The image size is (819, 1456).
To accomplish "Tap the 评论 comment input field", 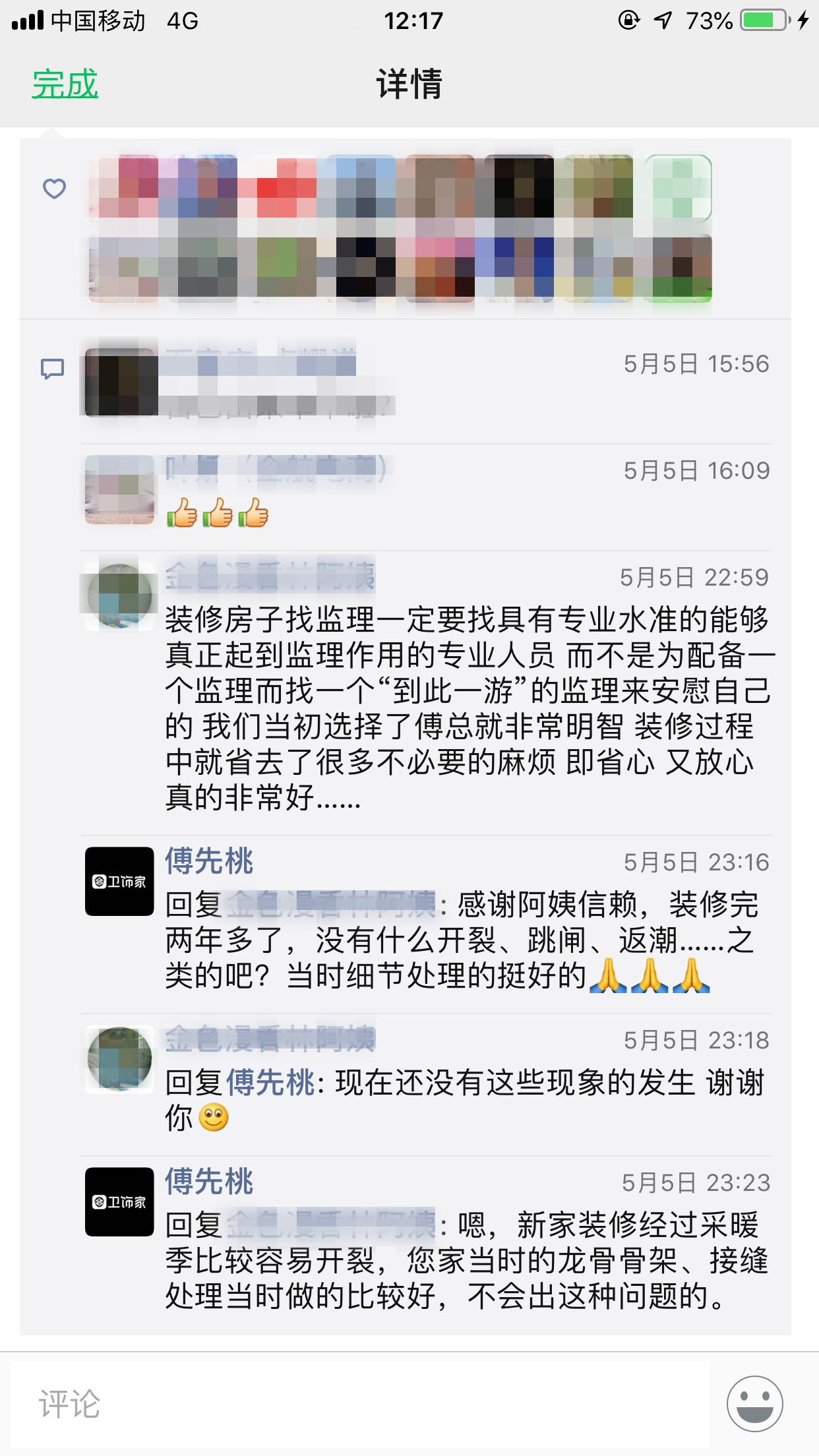I will 360,1404.
